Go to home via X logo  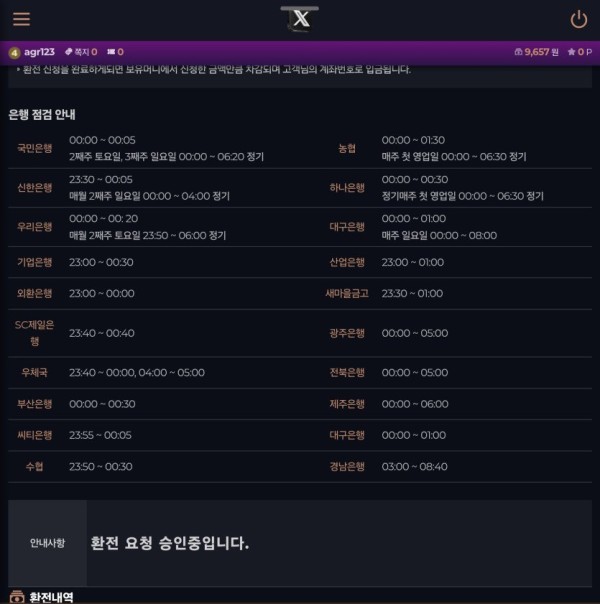click(x=300, y=18)
